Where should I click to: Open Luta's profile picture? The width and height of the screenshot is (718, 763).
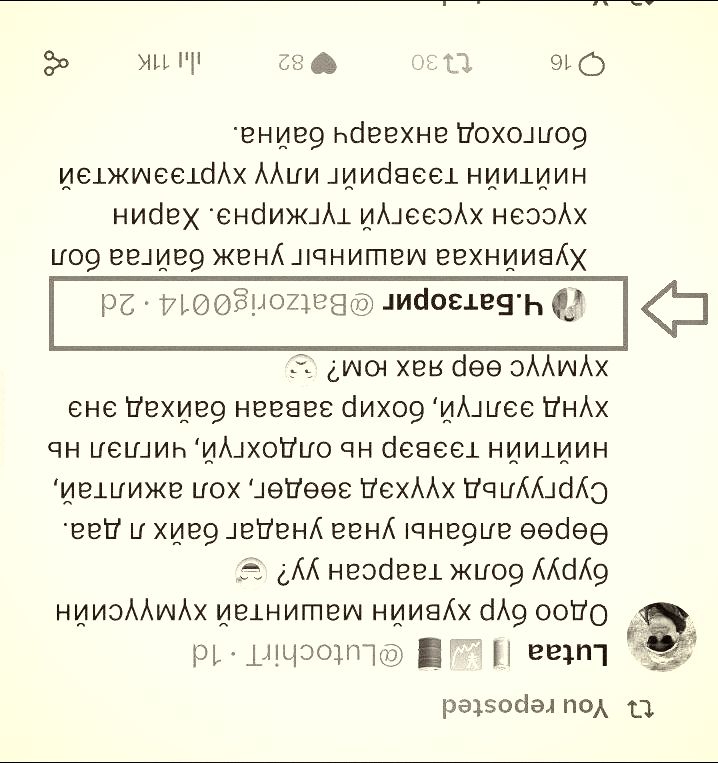tap(653, 633)
